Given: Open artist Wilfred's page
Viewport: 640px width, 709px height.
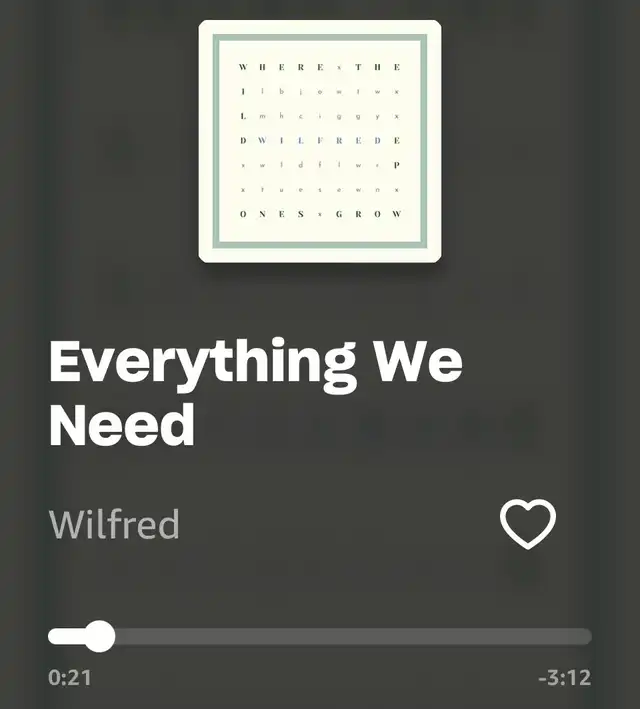Looking at the screenshot, I should [x=114, y=524].
